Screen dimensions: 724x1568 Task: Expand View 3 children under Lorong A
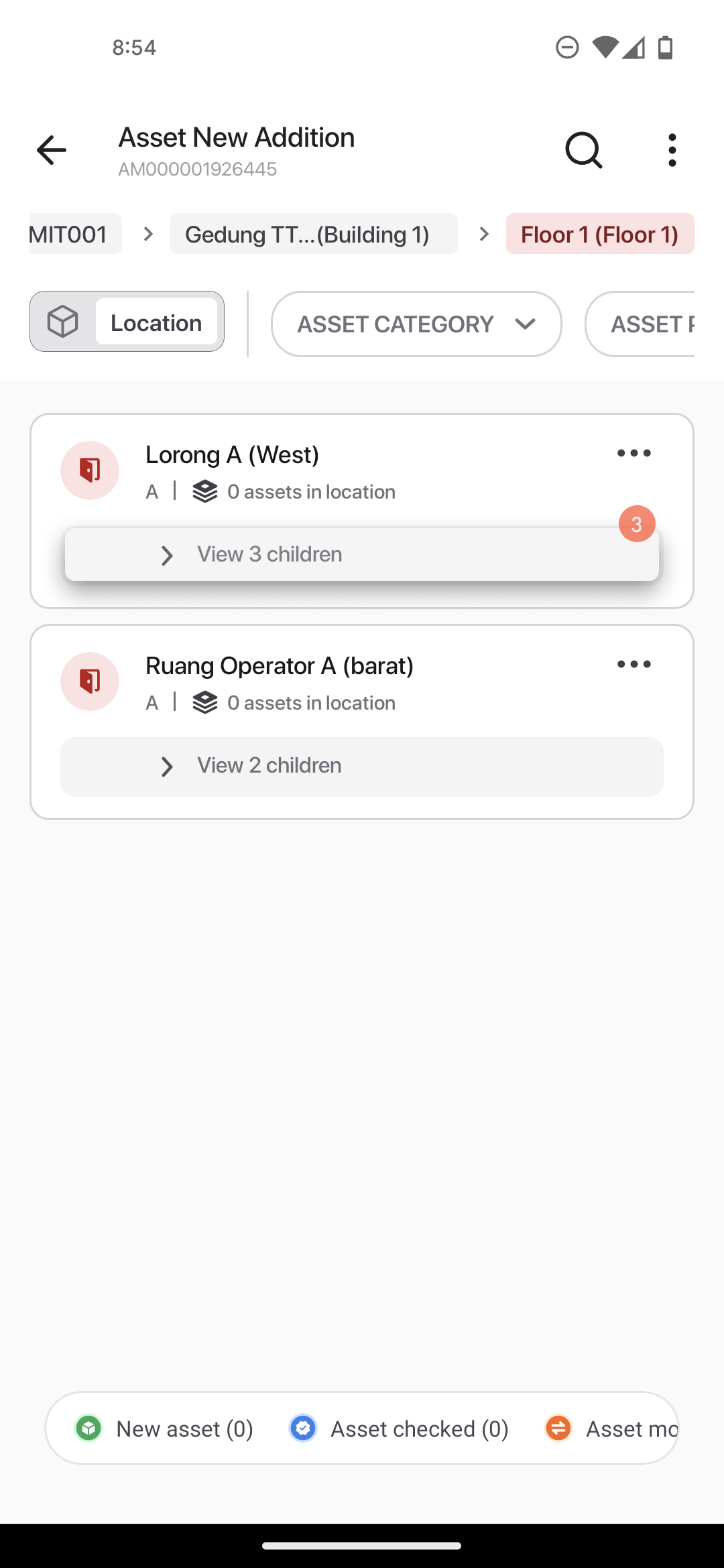[x=362, y=555]
